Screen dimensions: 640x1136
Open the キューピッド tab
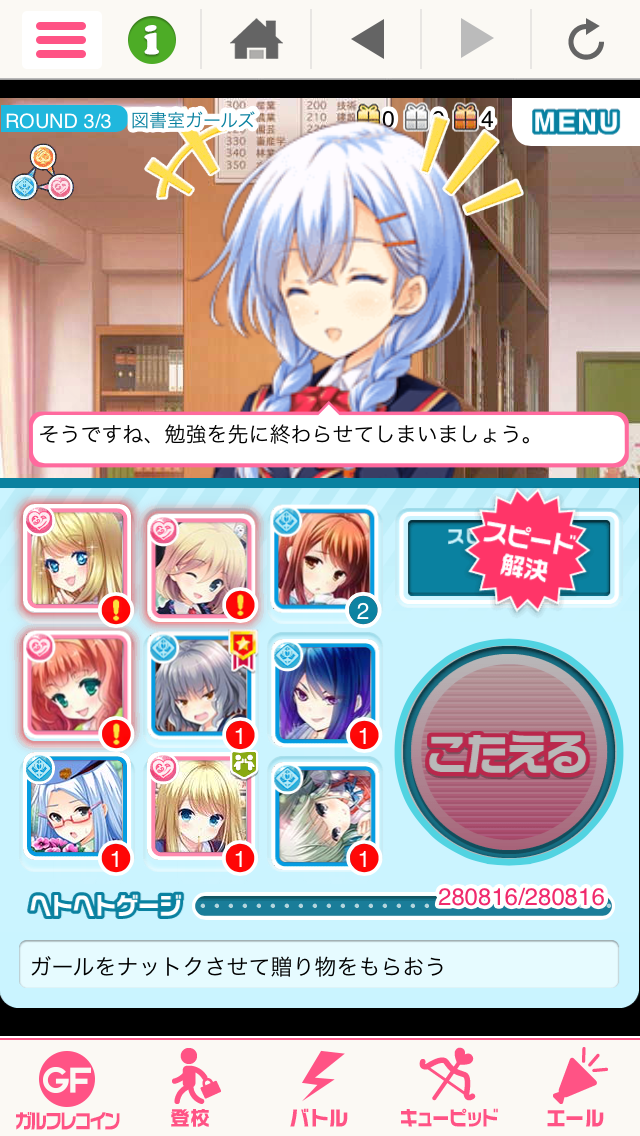[x=449, y=1090]
